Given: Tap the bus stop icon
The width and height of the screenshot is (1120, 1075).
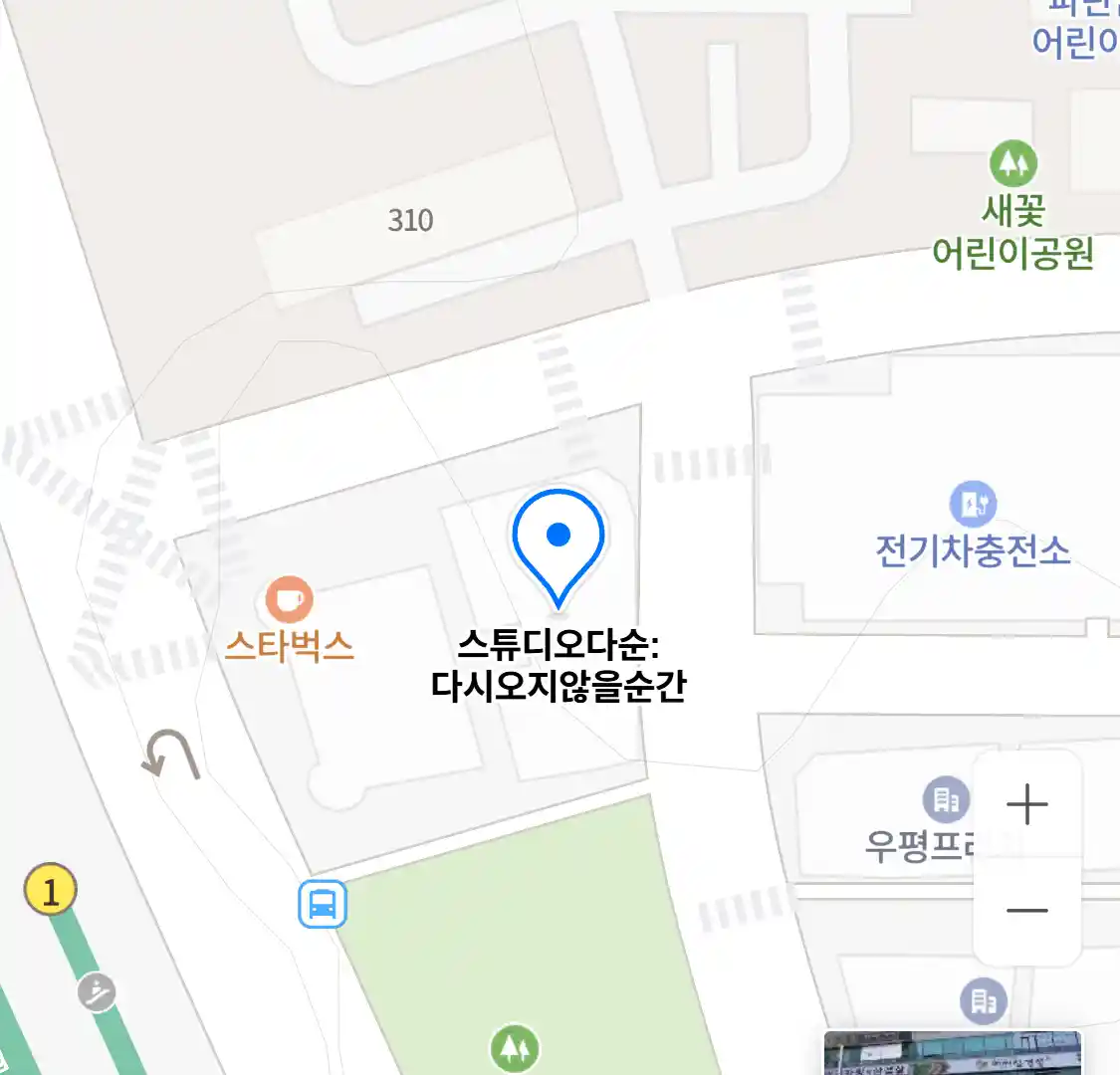Looking at the screenshot, I should pyautogui.click(x=323, y=904).
